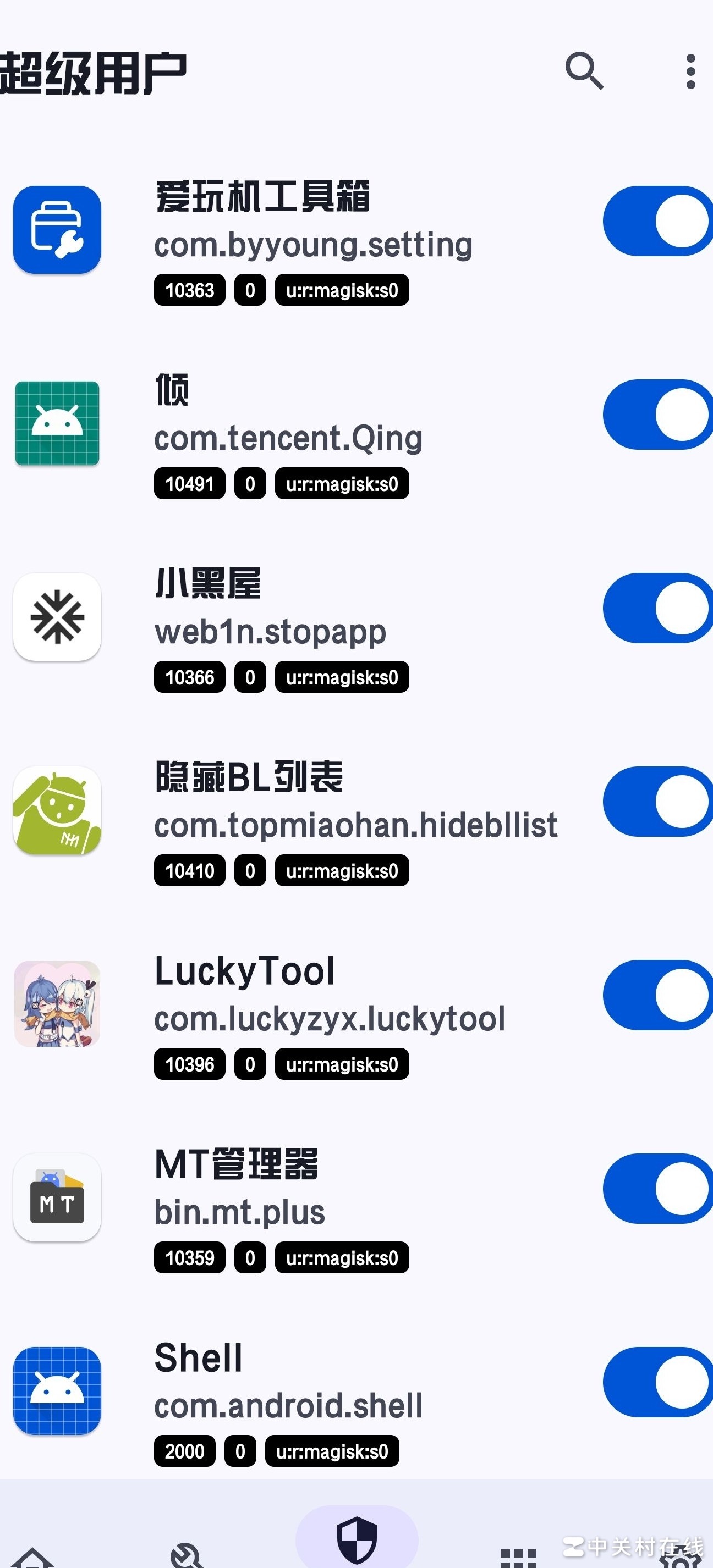This screenshot has width=713, height=1568.
Task: View LuckyTool superuser settings
Action: [x=329, y=1018]
